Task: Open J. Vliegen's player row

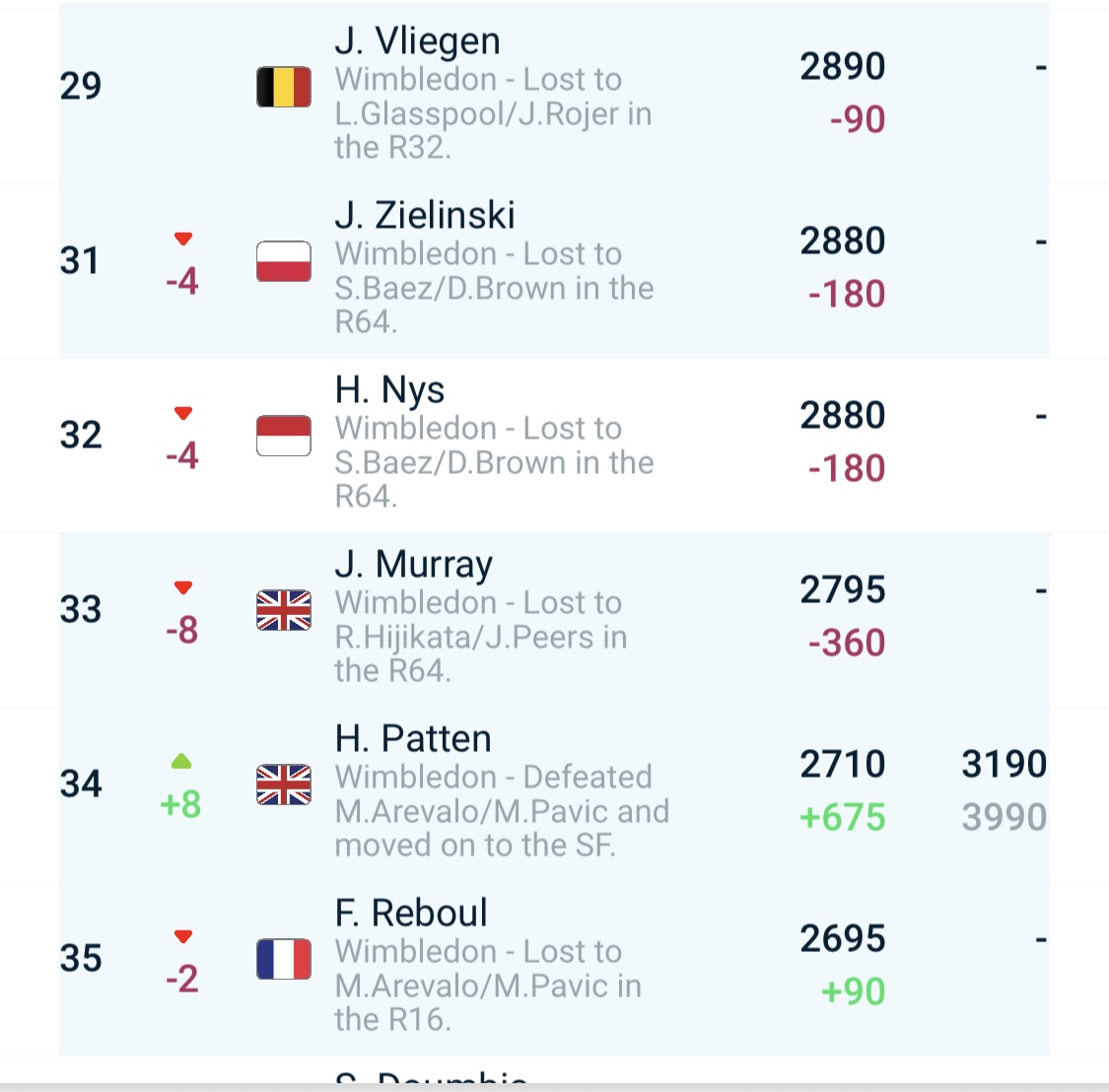Action: pyautogui.click(x=418, y=42)
